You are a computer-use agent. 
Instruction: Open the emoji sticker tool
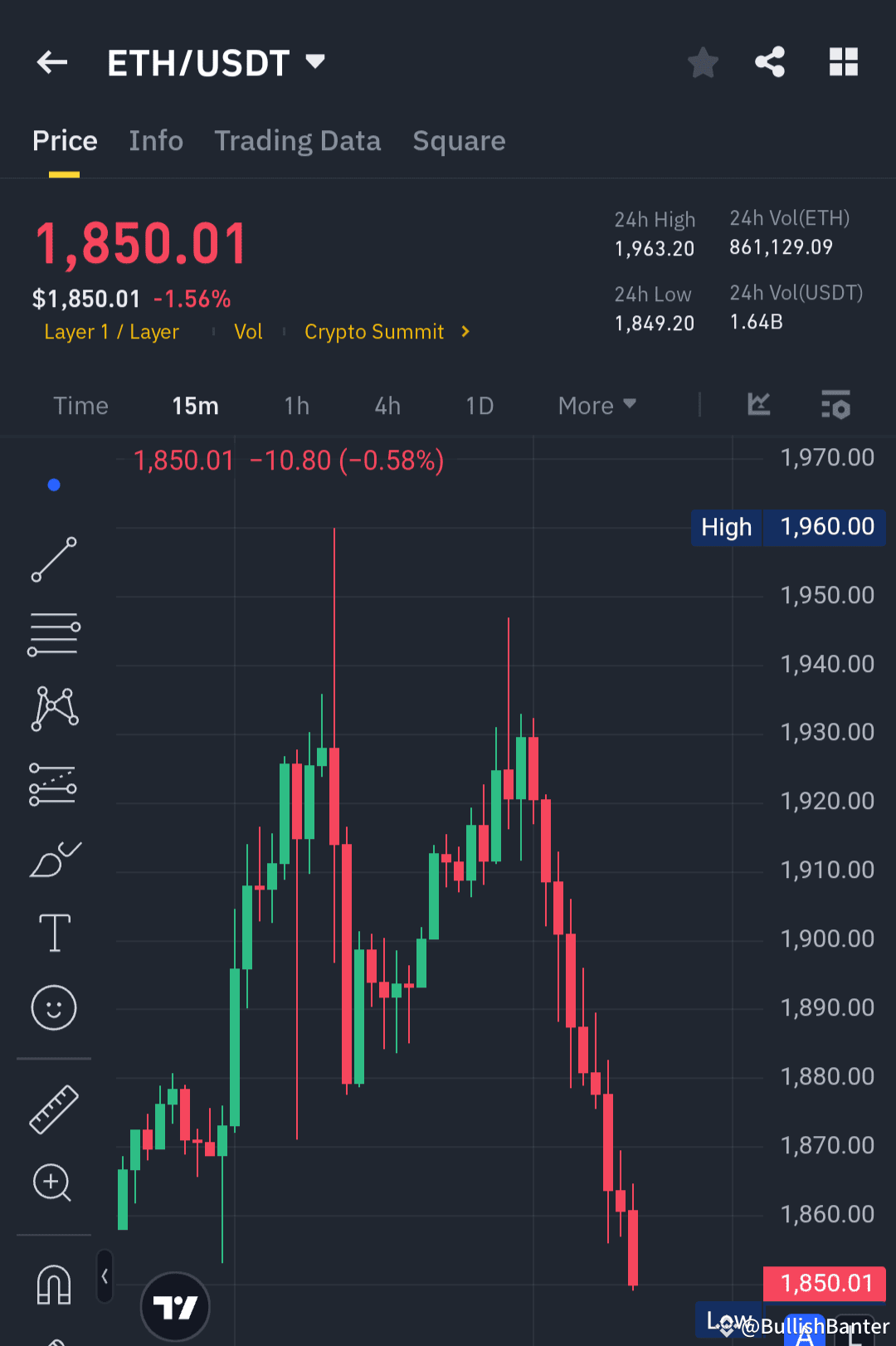point(53,1007)
